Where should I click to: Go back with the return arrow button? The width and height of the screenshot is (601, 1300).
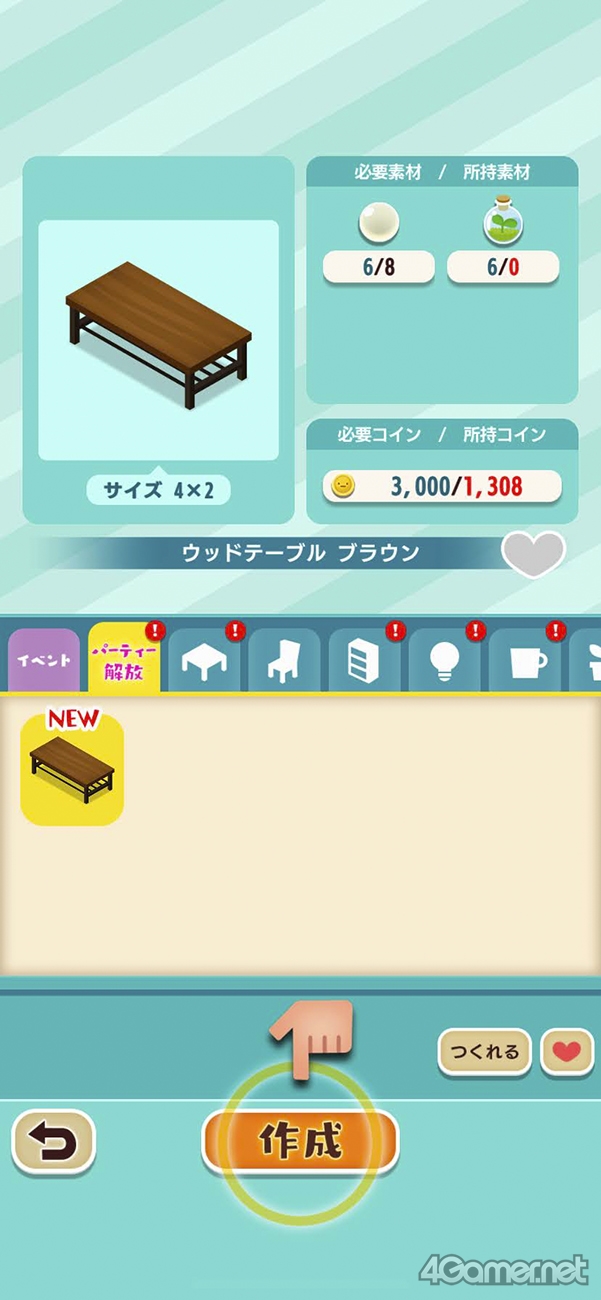53,1140
